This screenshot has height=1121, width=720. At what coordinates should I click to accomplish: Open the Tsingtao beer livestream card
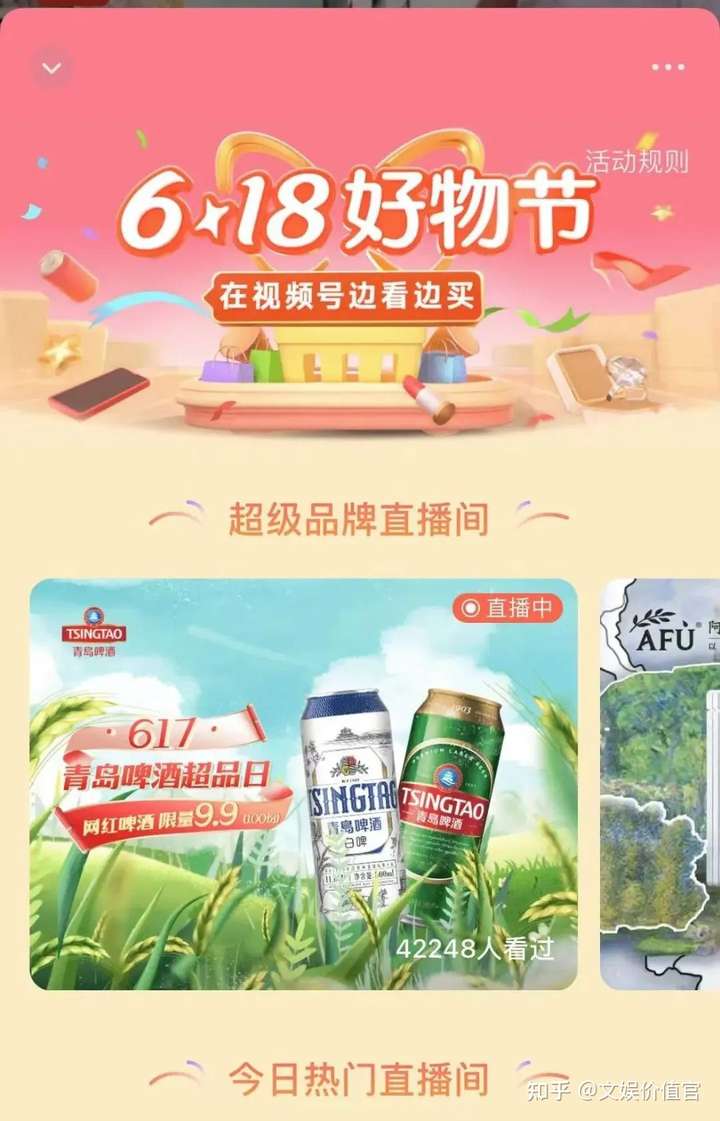pos(303,784)
